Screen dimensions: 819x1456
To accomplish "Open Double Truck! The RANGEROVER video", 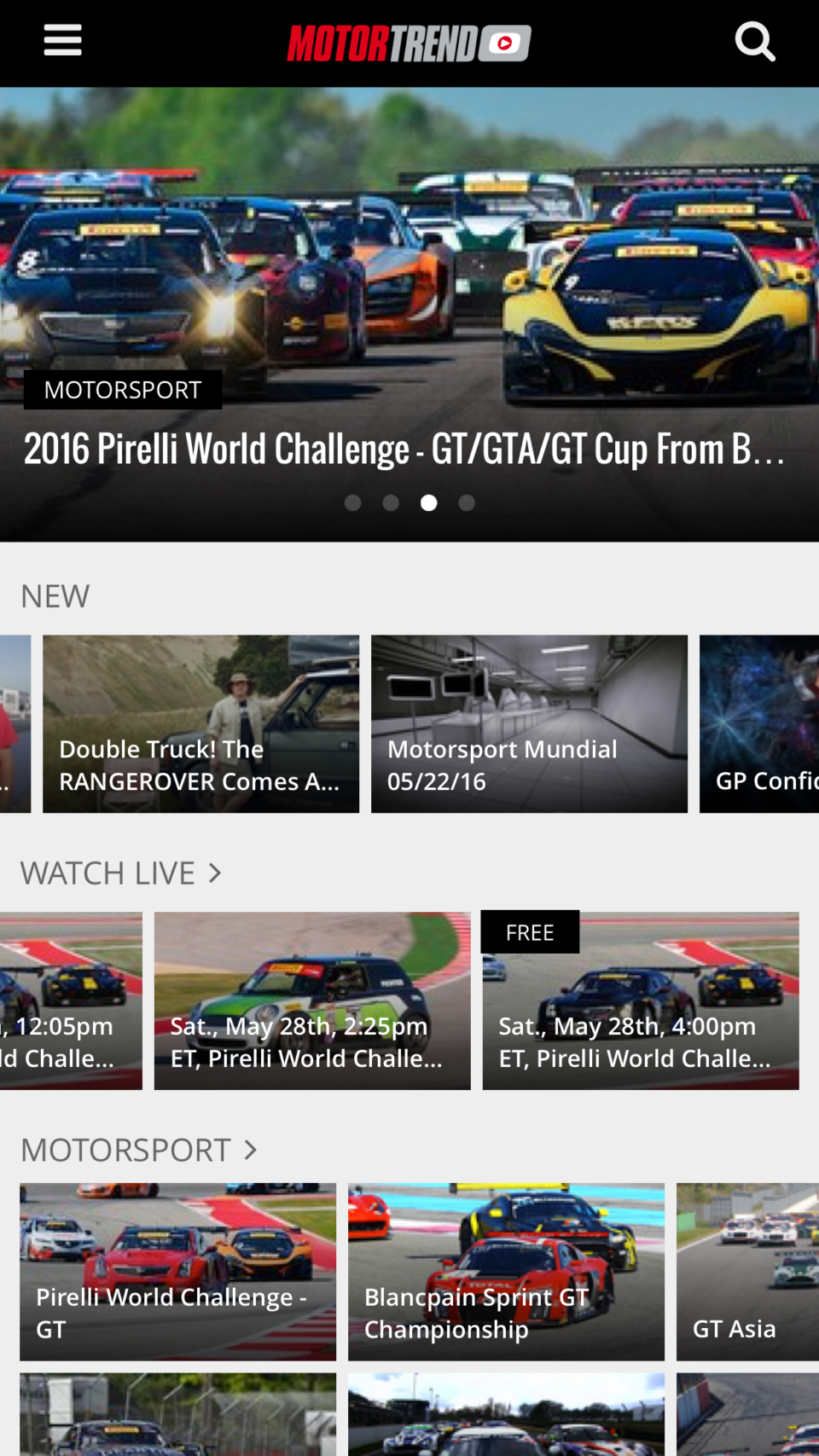I will [201, 724].
